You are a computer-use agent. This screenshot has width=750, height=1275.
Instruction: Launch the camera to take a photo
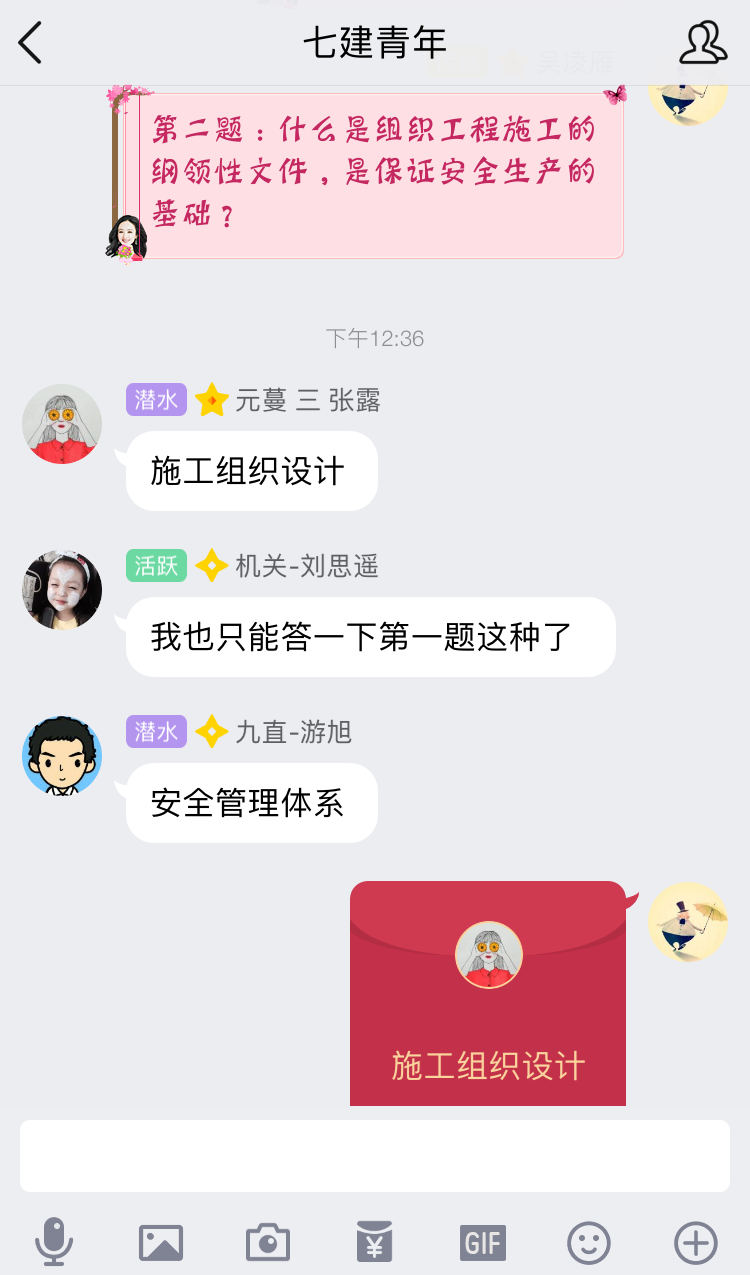pos(268,1243)
